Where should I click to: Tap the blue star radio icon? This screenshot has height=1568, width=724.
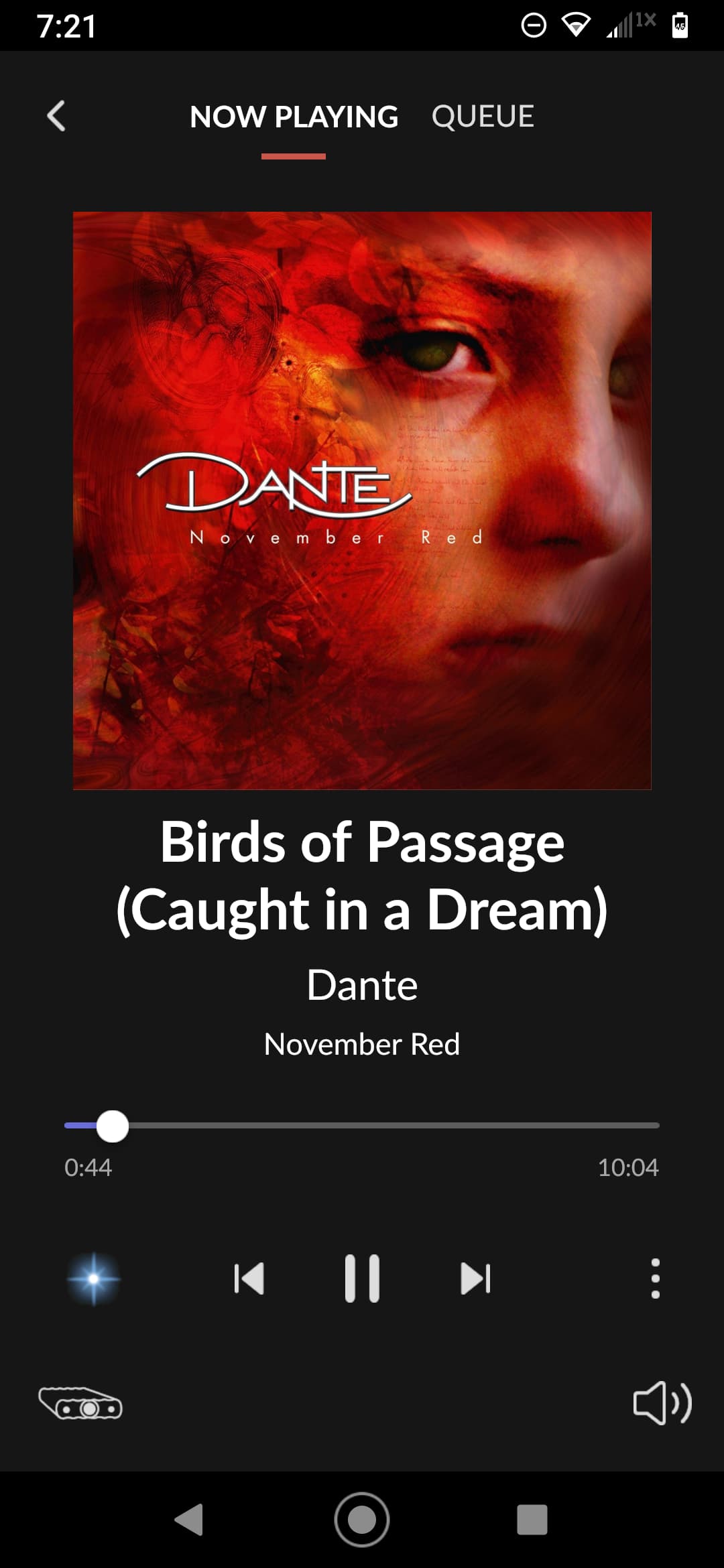coord(94,1279)
